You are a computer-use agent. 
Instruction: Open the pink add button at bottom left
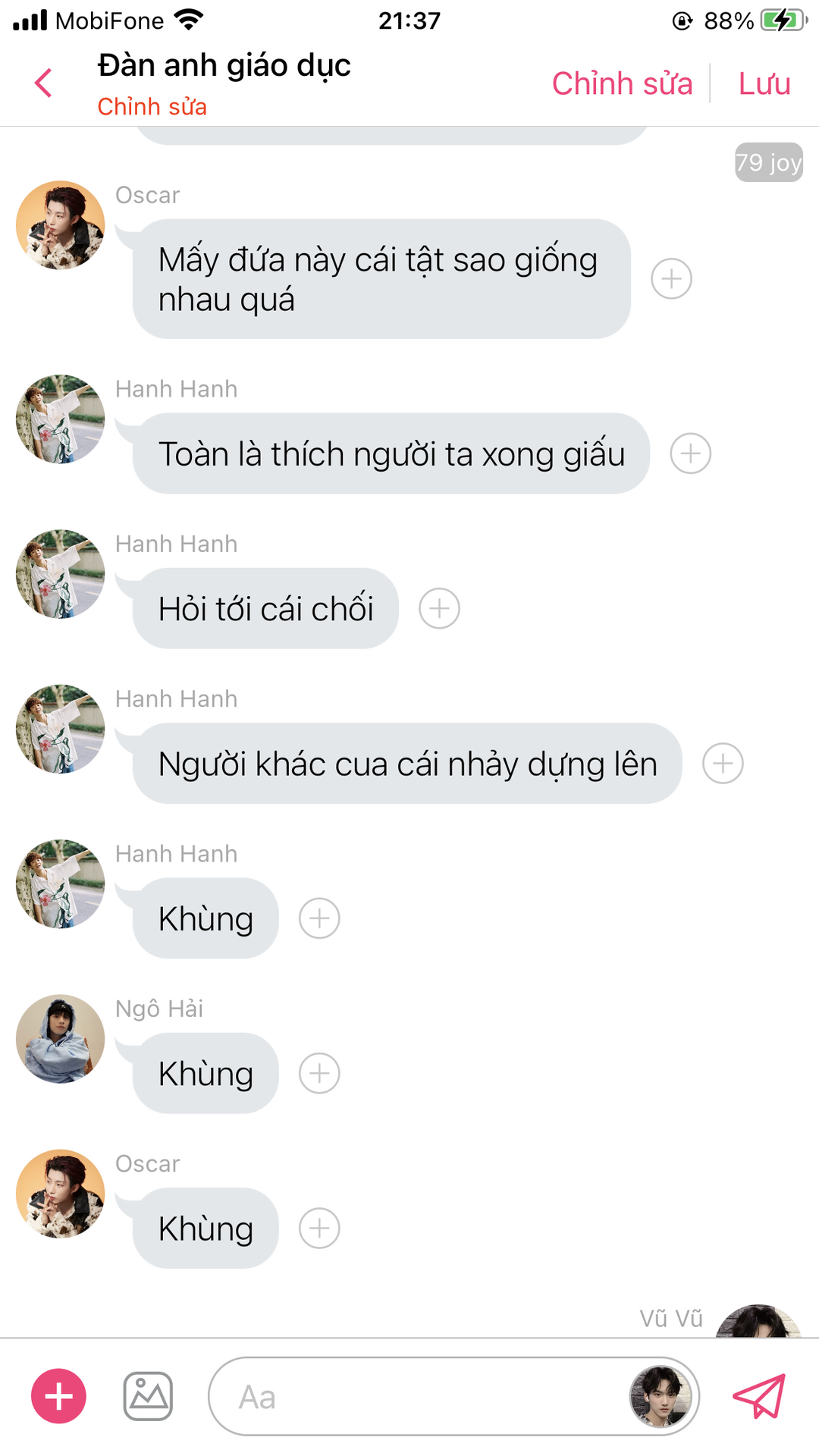pyautogui.click(x=58, y=1396)
